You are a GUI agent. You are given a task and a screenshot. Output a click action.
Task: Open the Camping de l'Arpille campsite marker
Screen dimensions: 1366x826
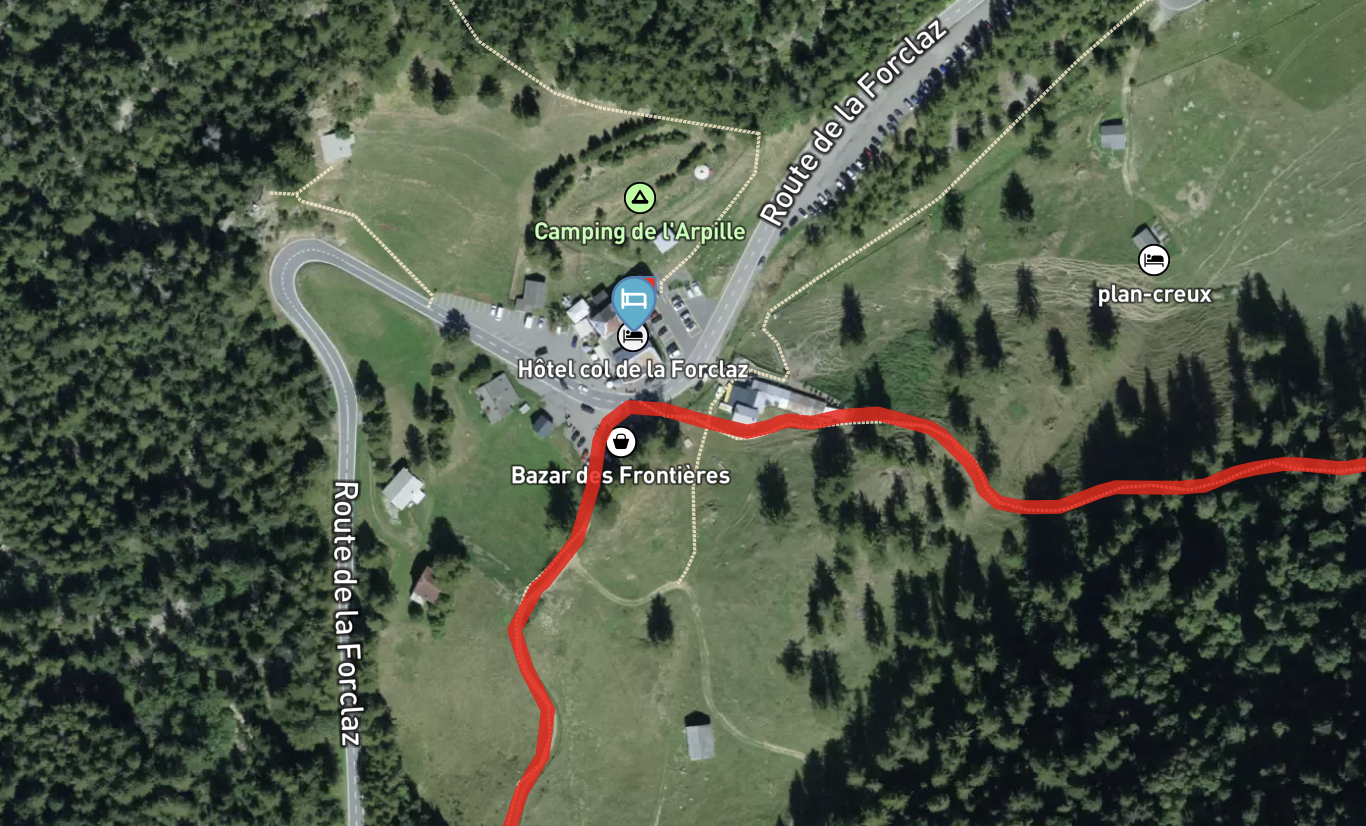click(639, 198)
